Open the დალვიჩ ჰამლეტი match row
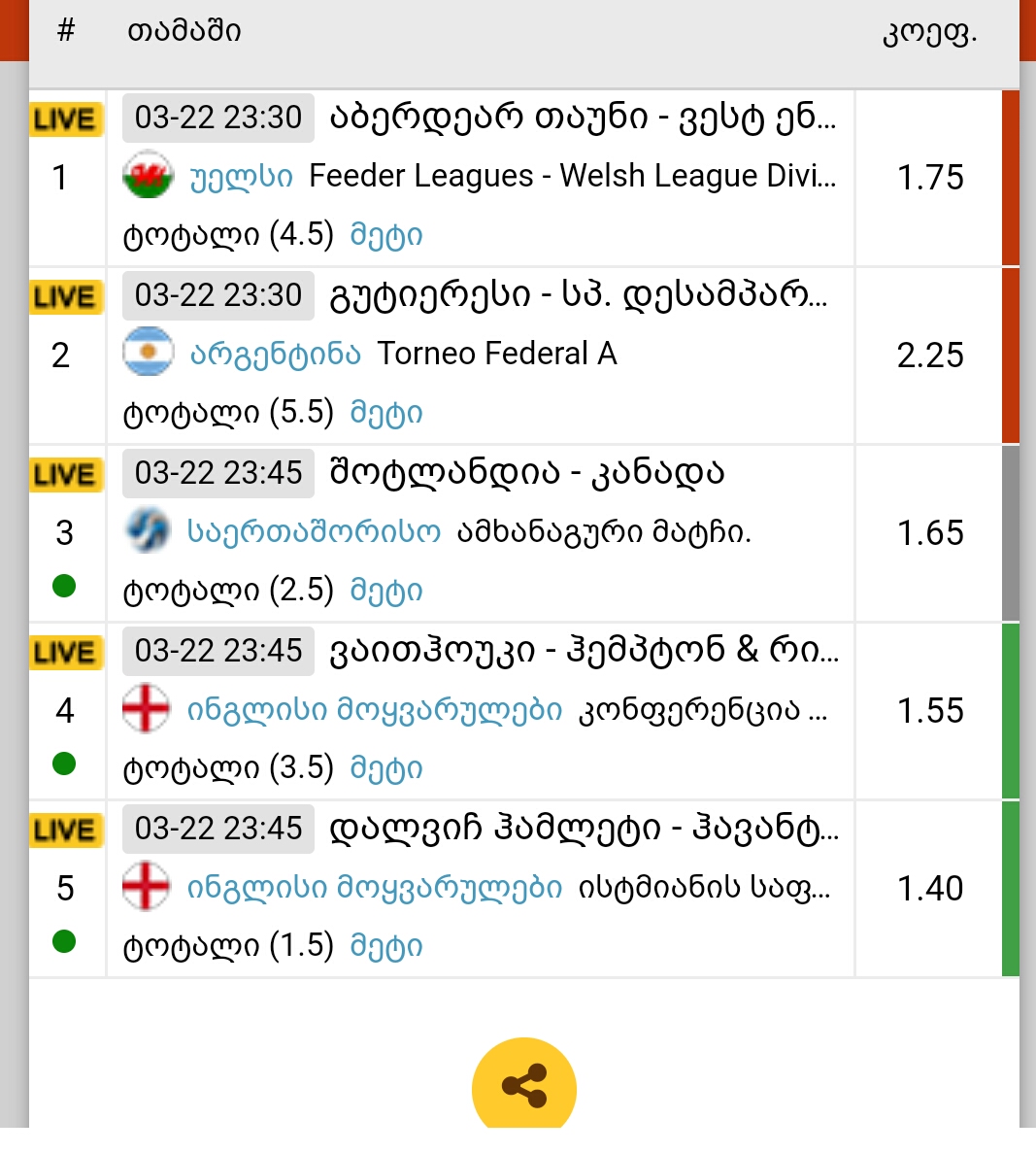The width and height of the screenshot is (1036, 1153). coord(585,829)
